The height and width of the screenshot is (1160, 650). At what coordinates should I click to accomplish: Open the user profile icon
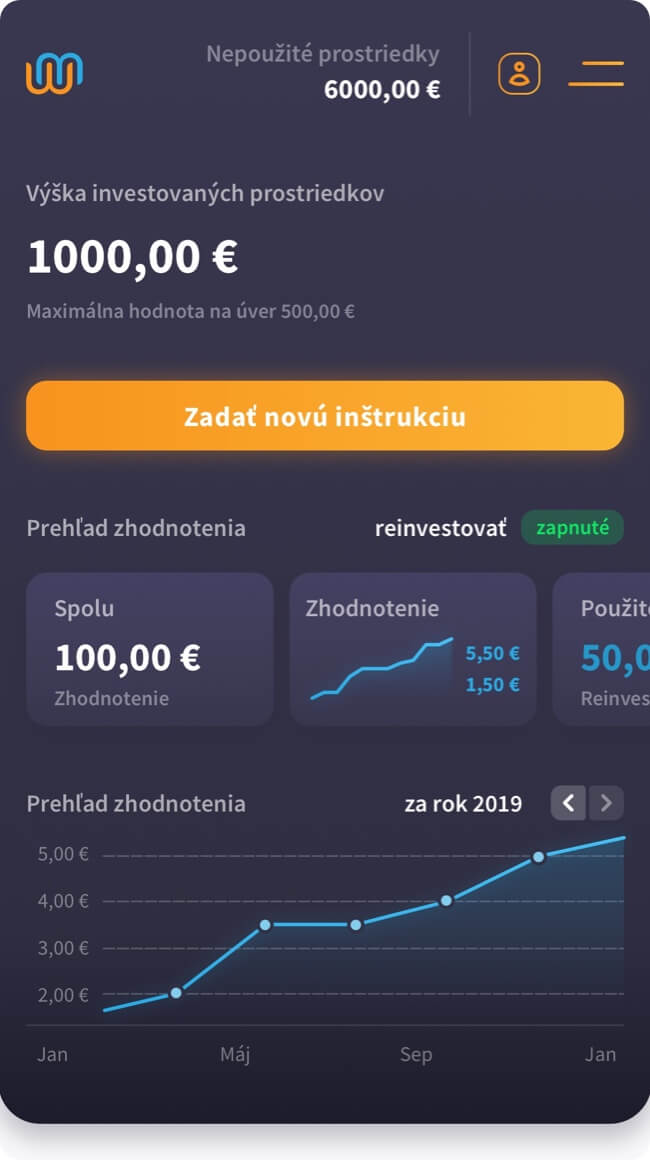pos(519,73)
